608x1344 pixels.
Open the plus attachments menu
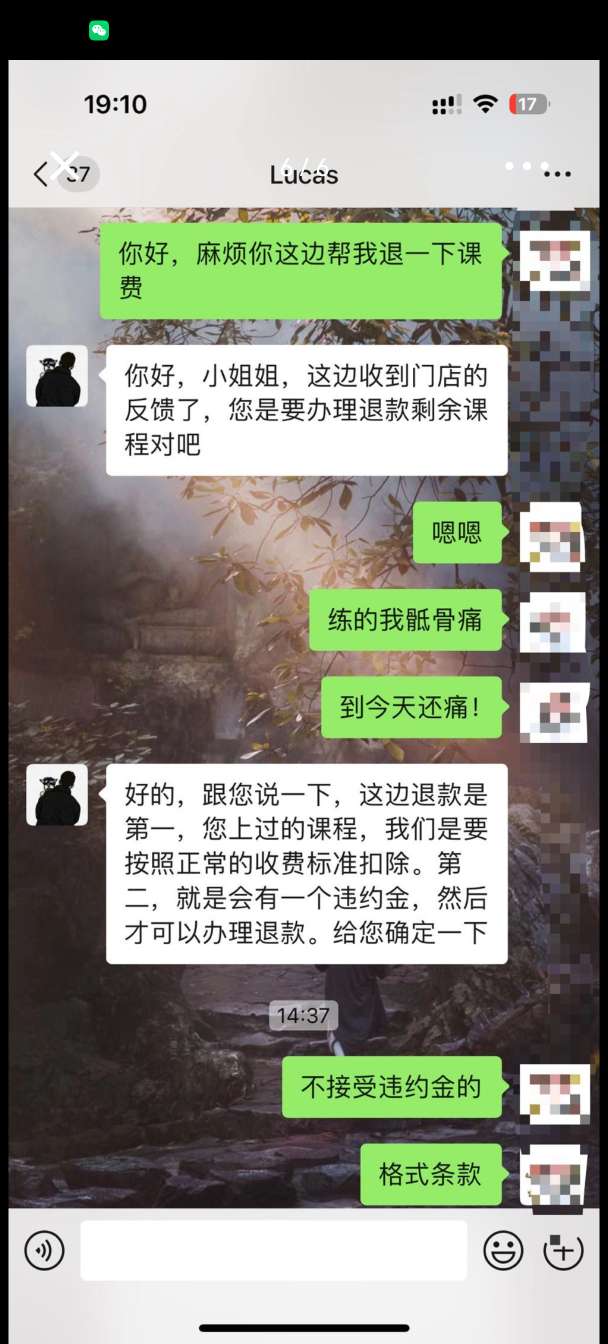563,1250
